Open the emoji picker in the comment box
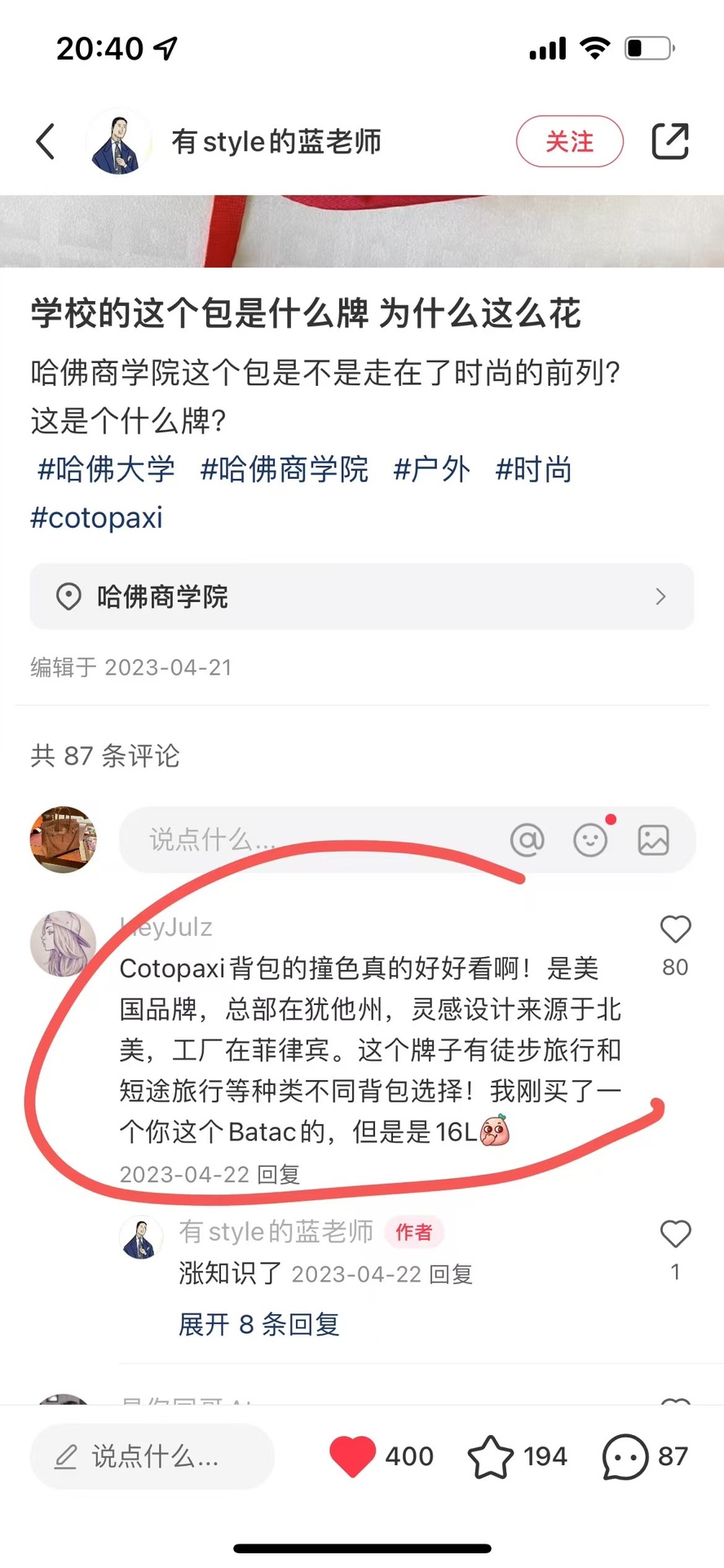The height and width of the screenshot is (1568, 724). click(590, 839)
